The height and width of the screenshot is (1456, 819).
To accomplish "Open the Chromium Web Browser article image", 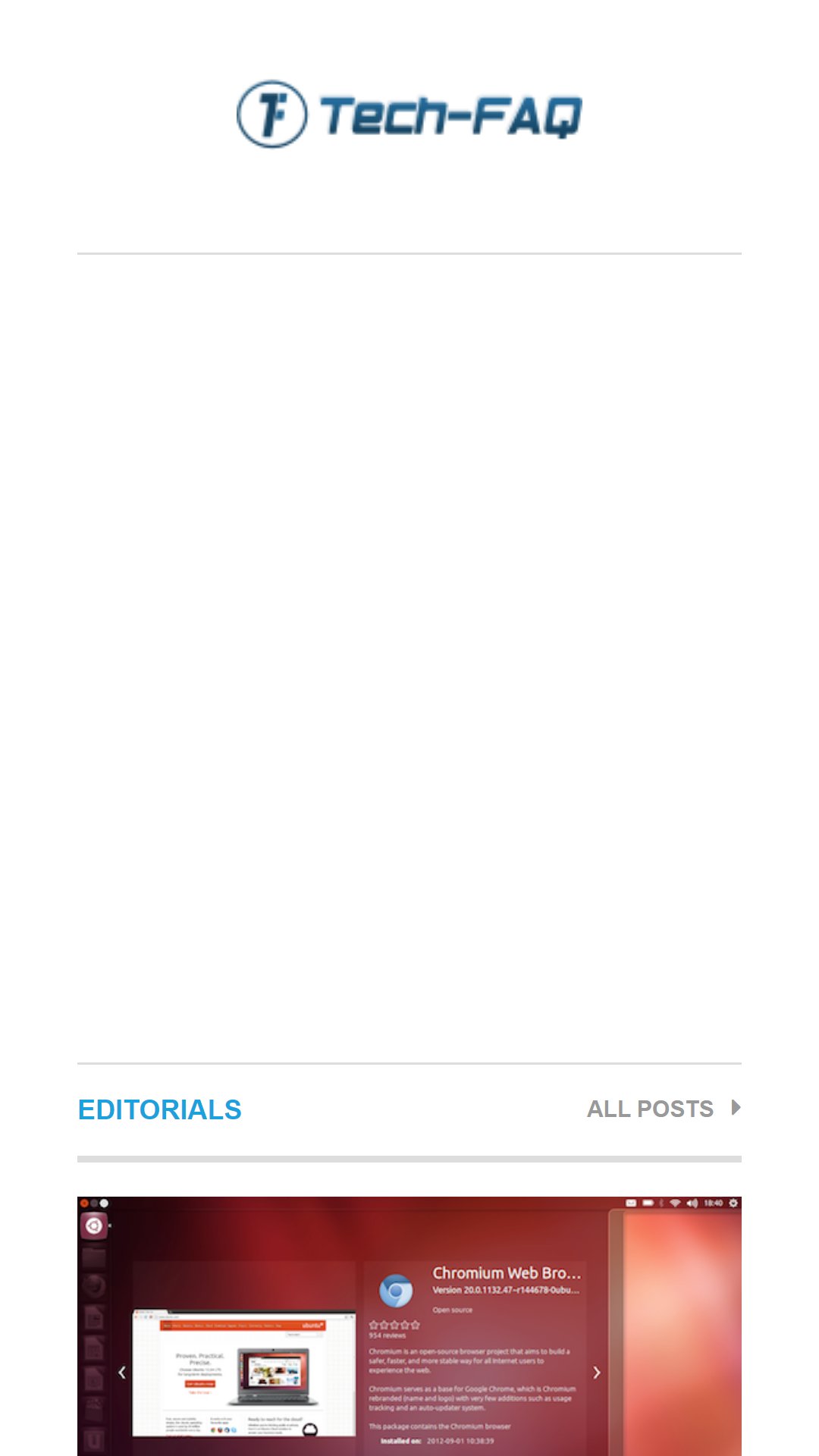I will pos(409,1326).
